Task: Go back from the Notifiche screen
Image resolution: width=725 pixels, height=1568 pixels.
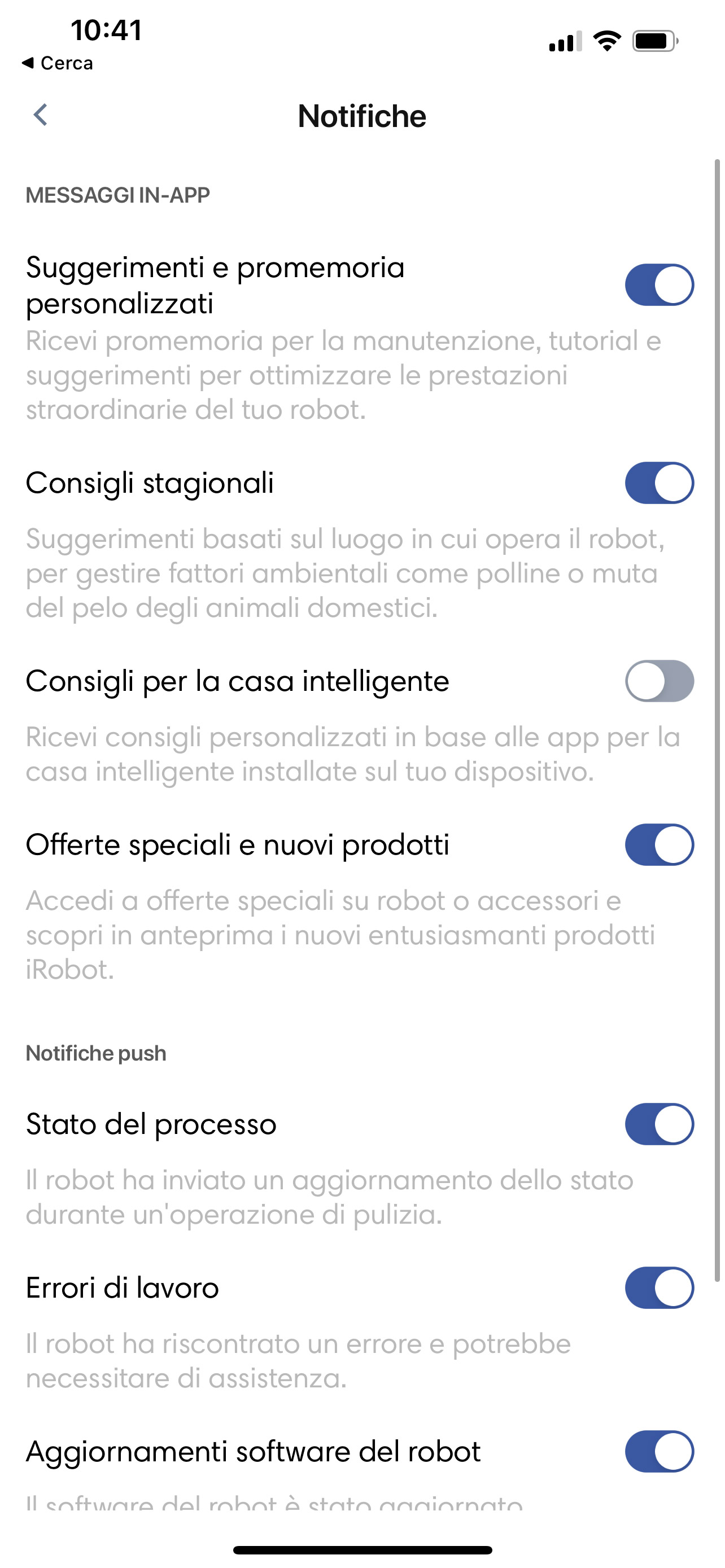Action: point(40,115)
